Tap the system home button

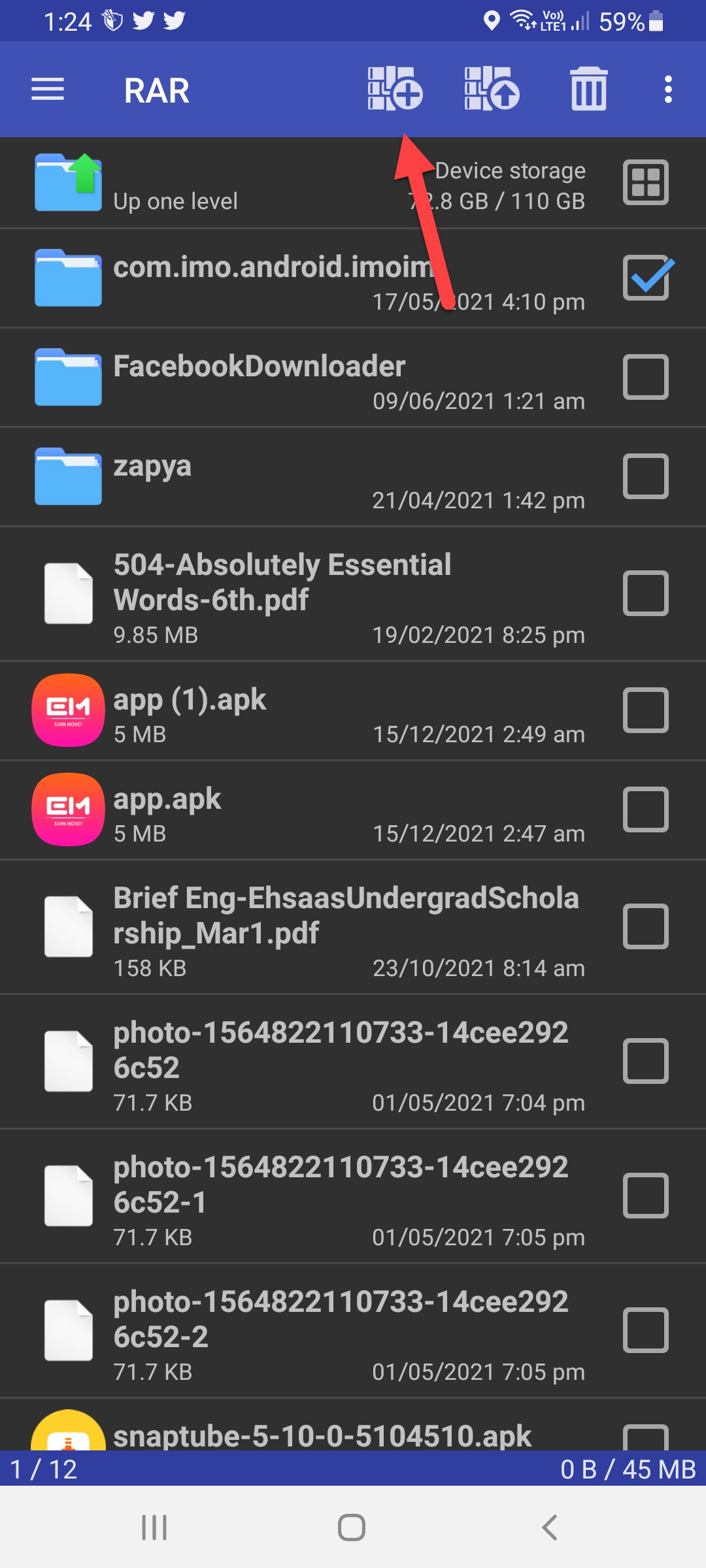[352, 1527]
